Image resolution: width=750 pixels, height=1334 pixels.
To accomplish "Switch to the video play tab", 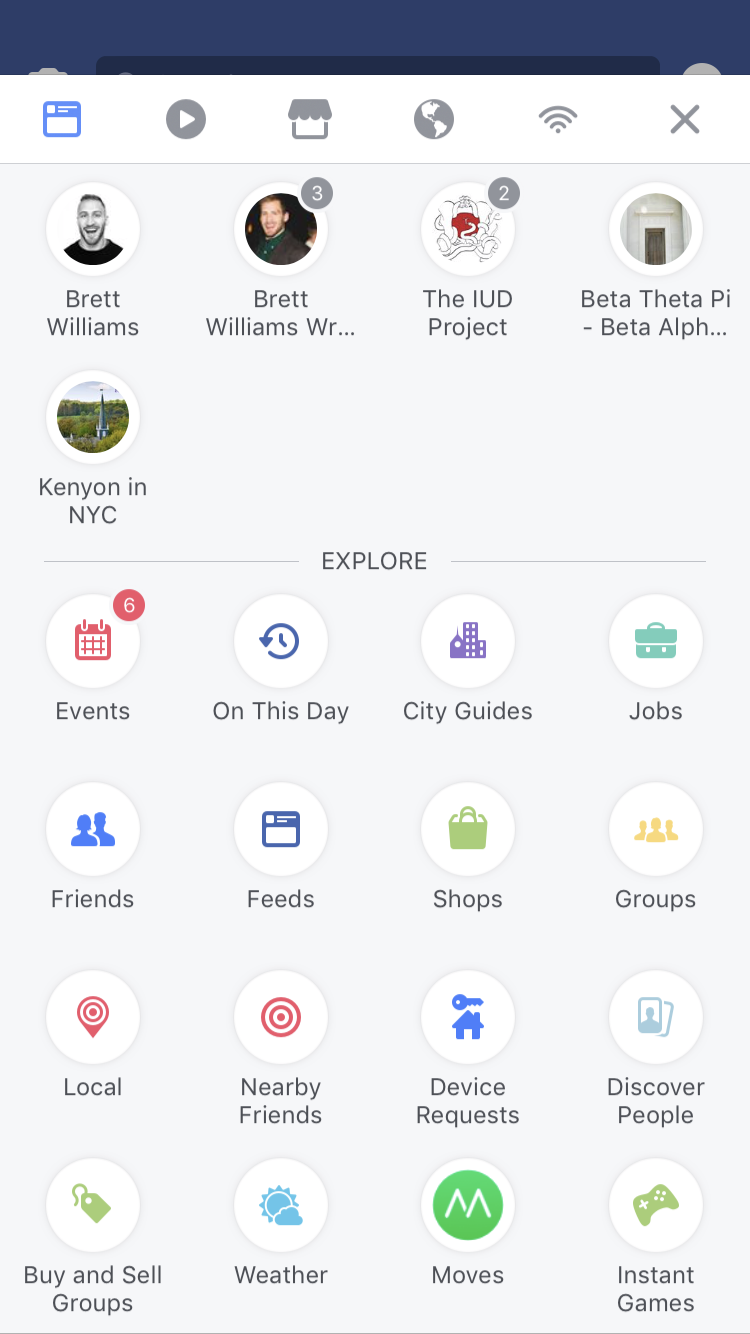I will tap(186, 120).
